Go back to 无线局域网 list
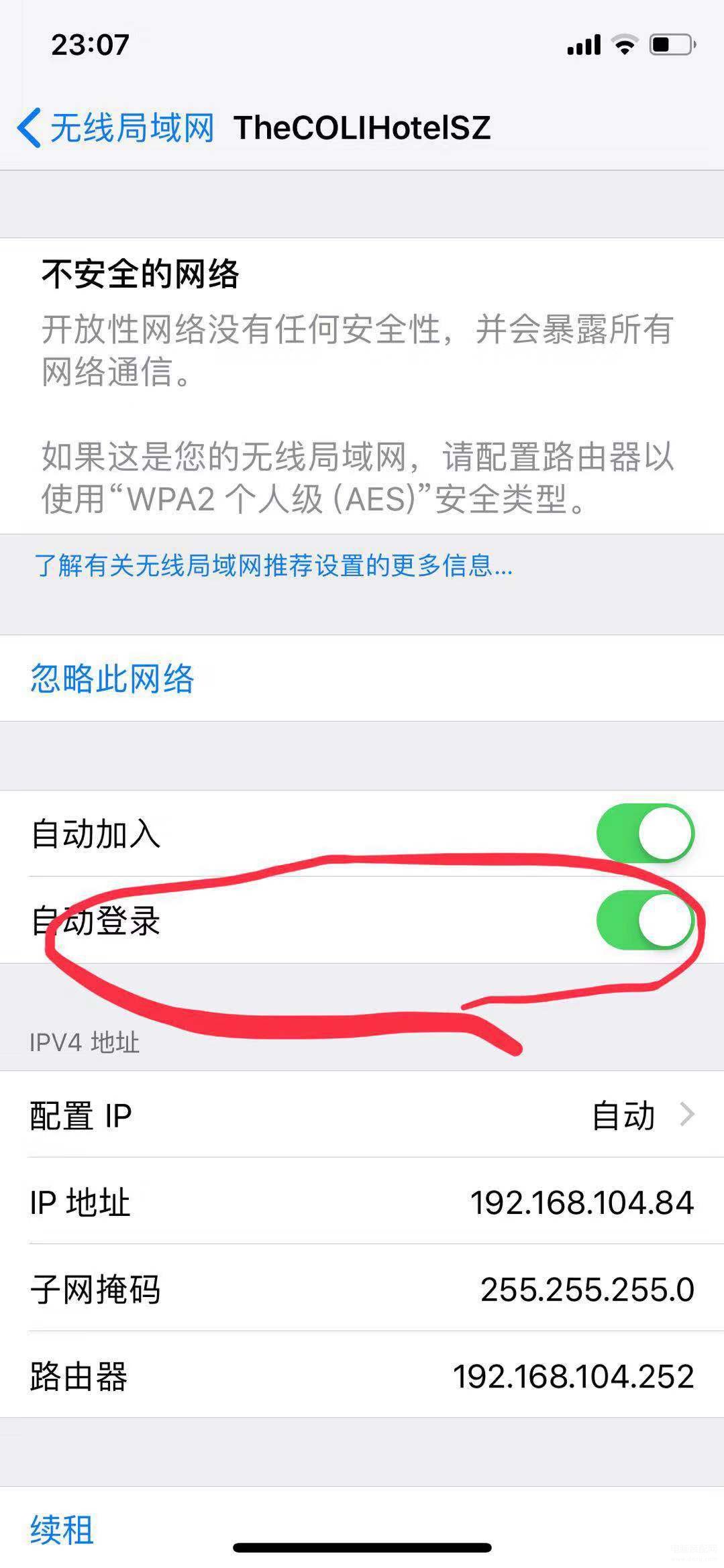724x1568 pixels. [114, 127]
